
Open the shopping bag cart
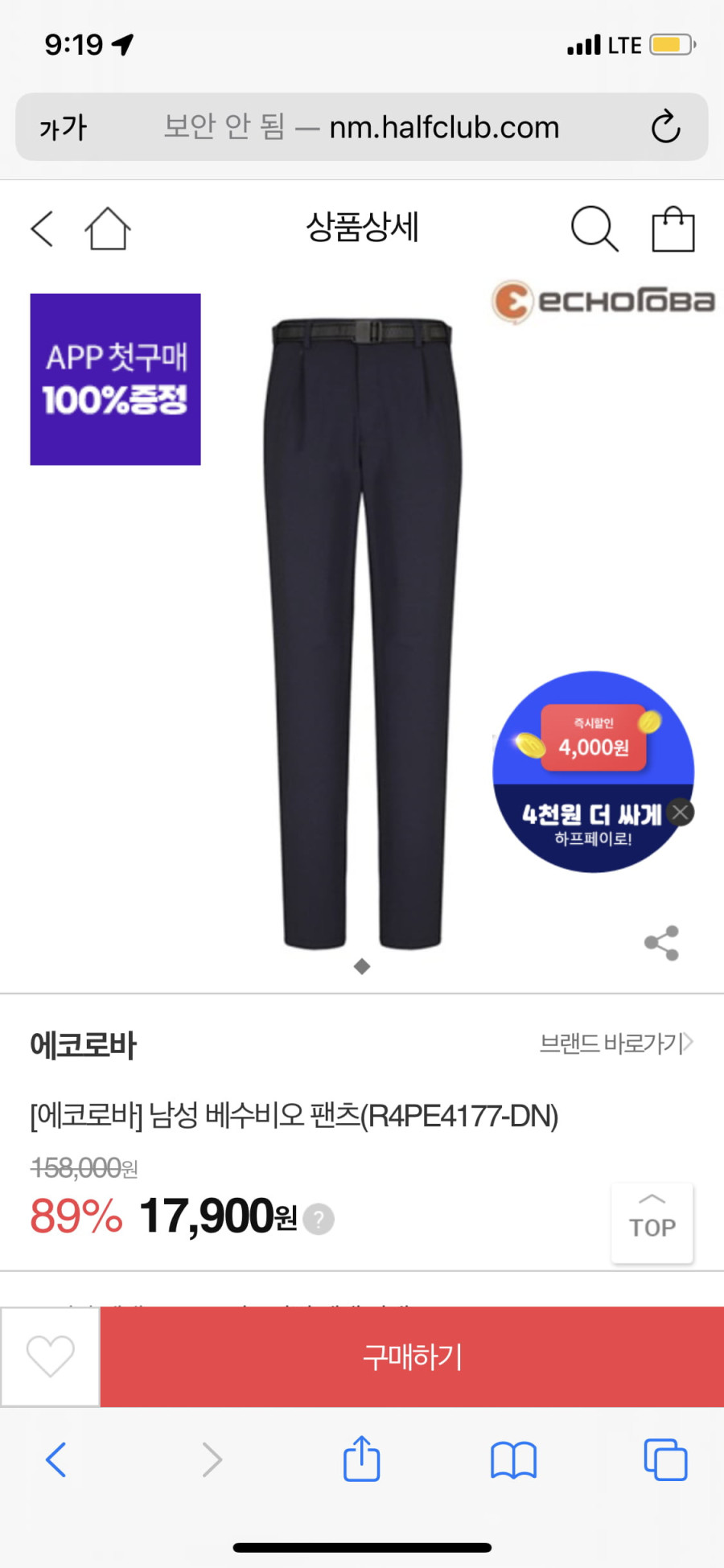[673, 230]
